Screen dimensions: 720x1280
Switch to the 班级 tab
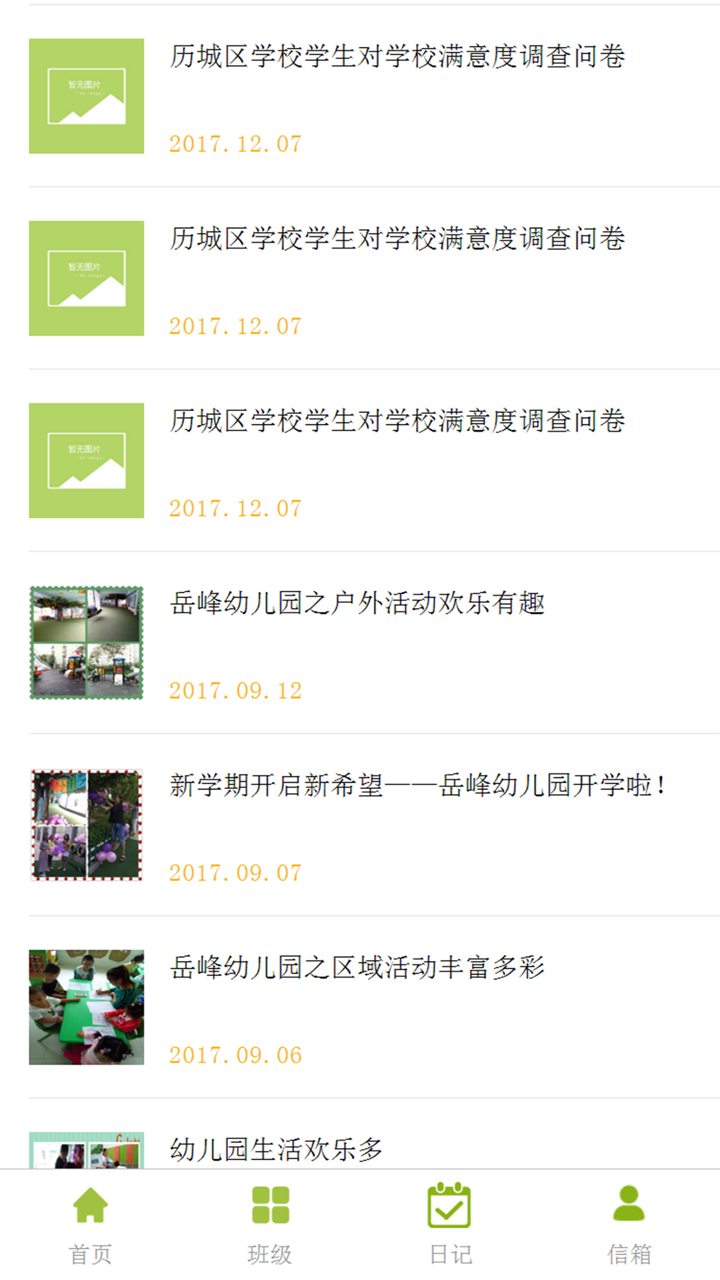[269, 1225]
